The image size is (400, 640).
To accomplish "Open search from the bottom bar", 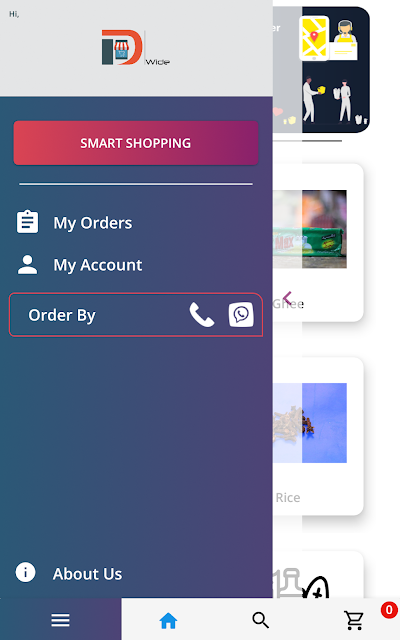I will tap(260, 620).
